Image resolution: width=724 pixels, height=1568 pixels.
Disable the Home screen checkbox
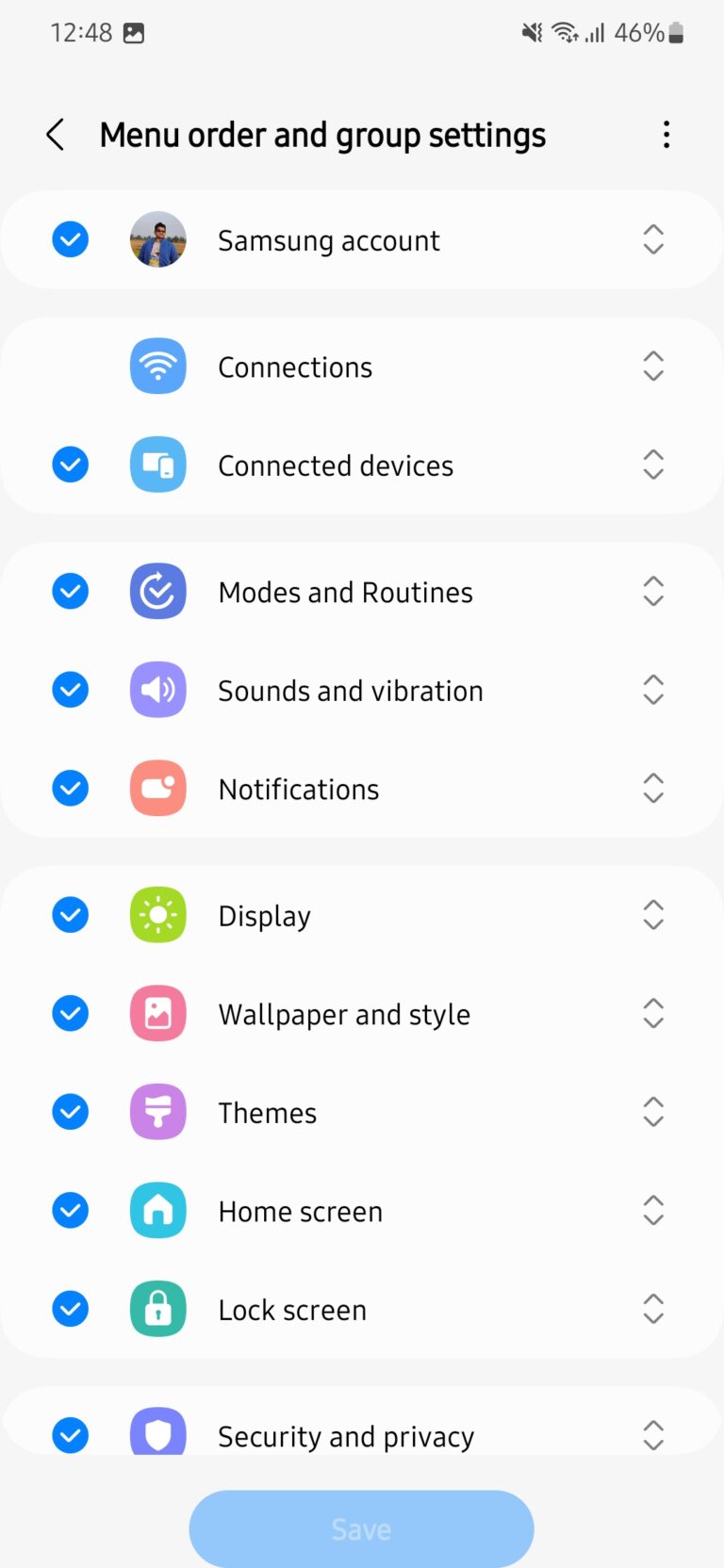coord(70,1210)
